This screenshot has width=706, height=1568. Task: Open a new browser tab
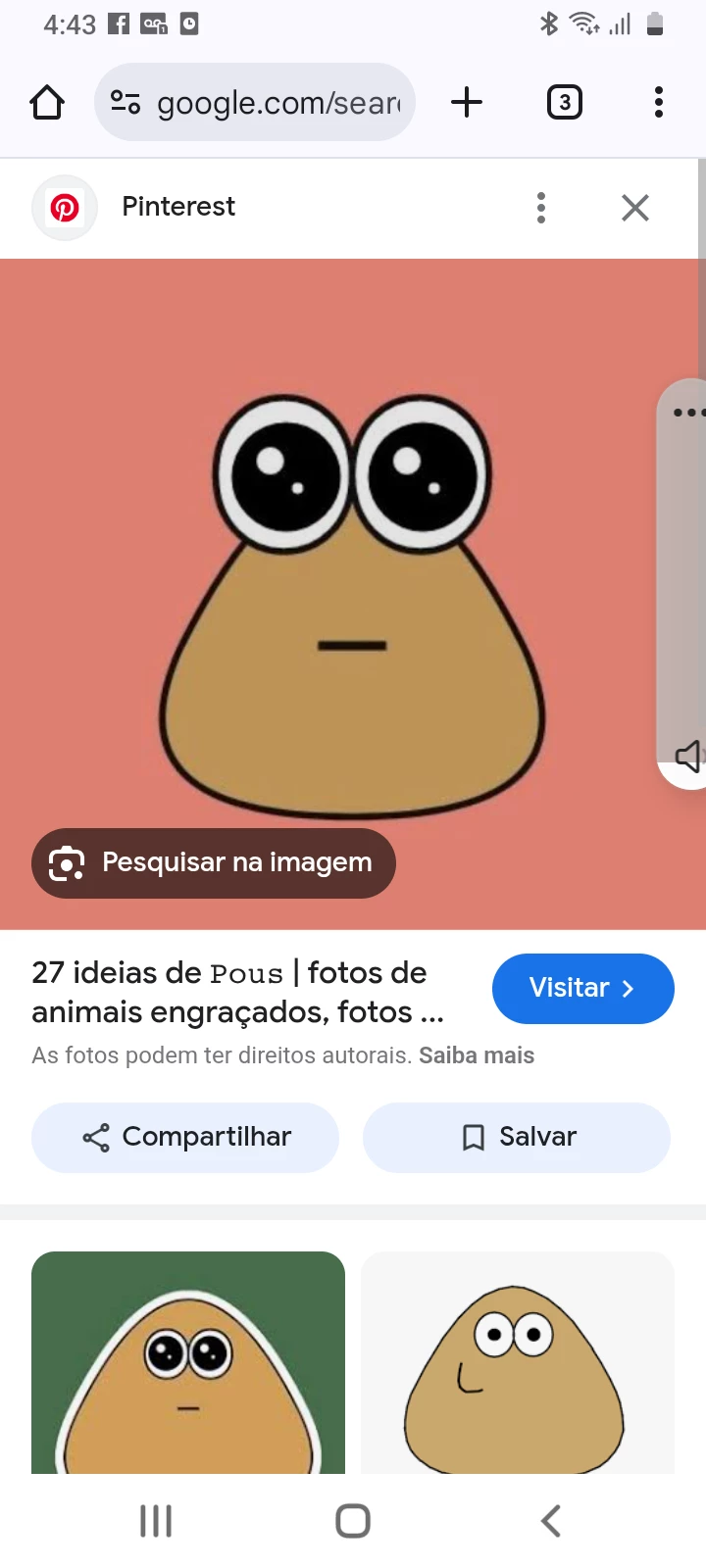tap(467, 102)
